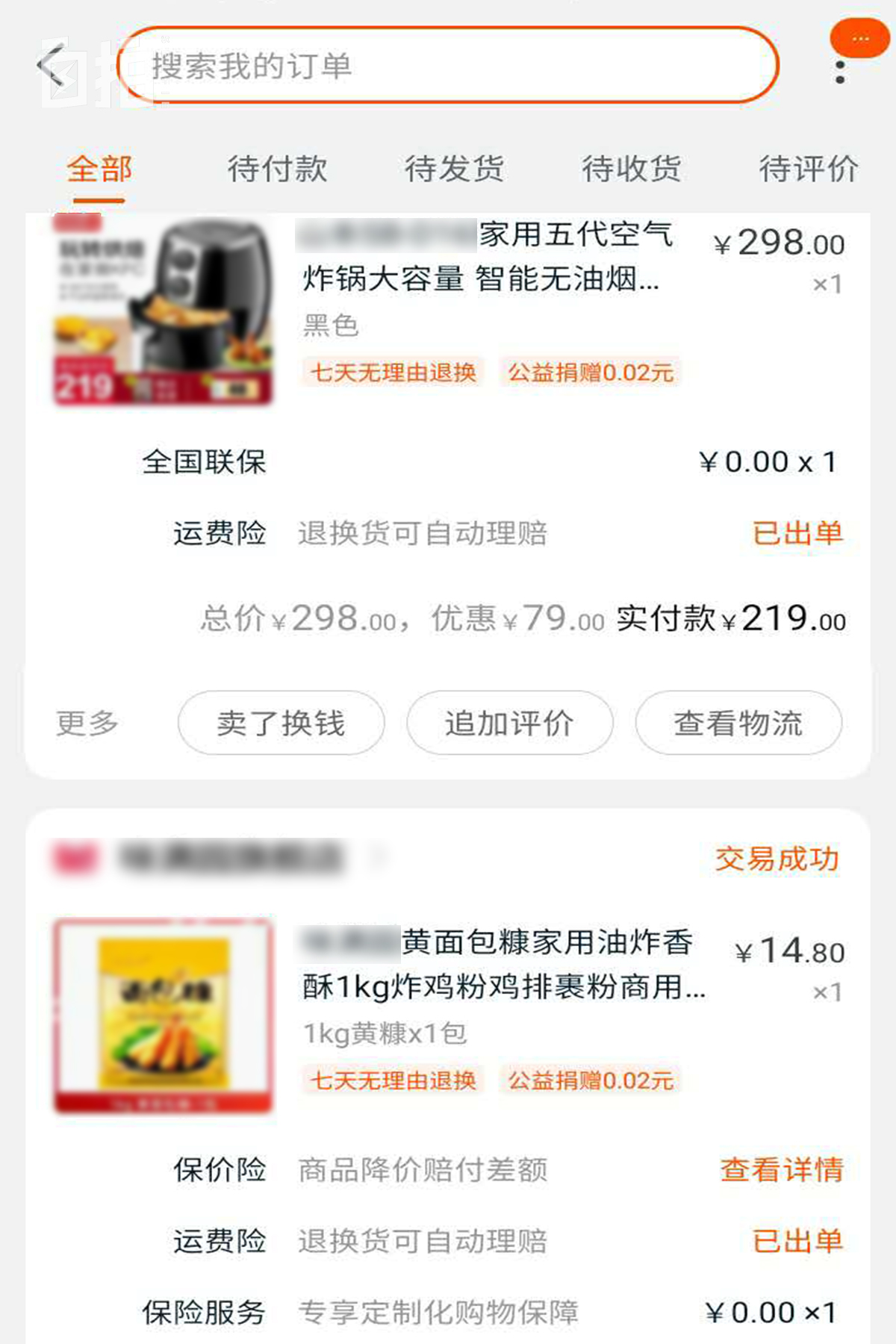Tap 查看物流 to check logistics
The image size is (896, 1344).
(738, 721)
